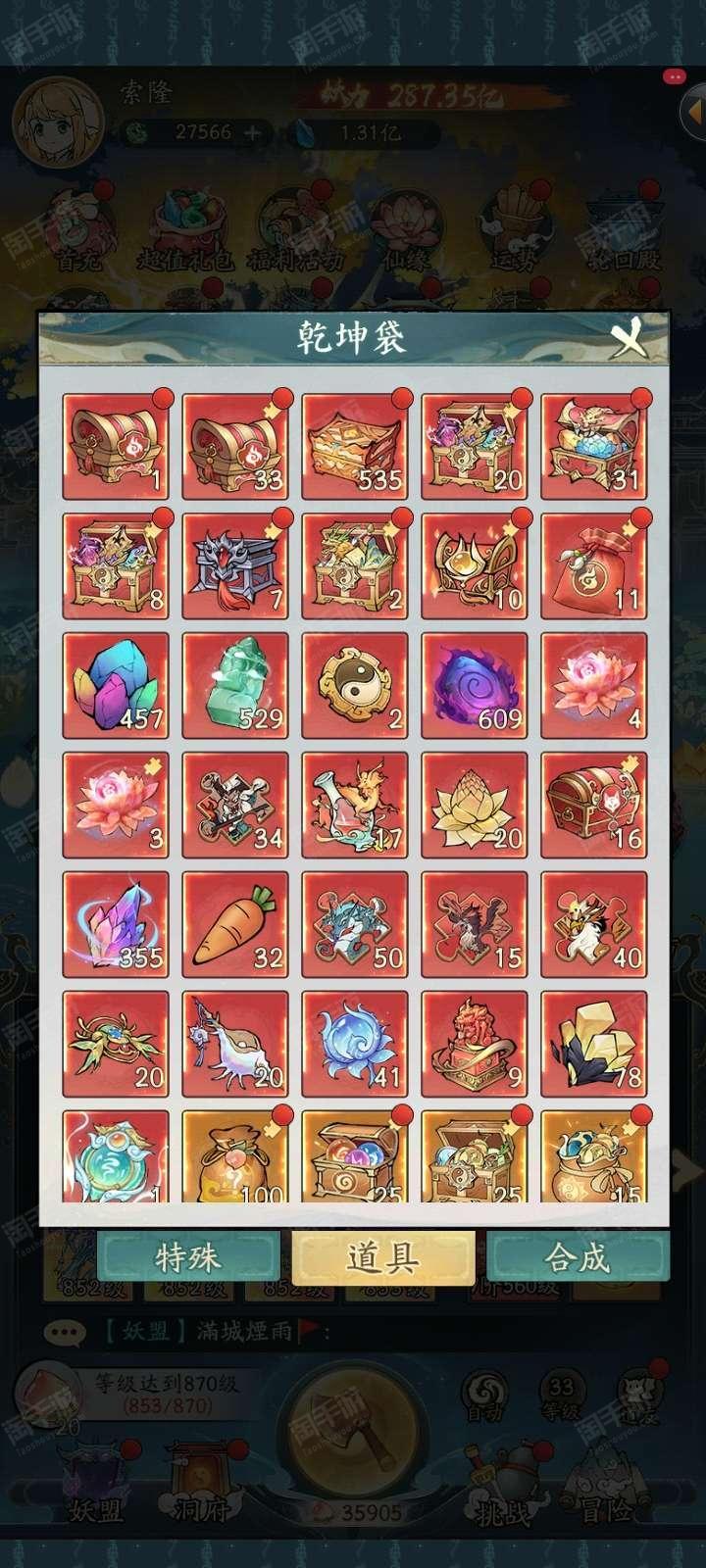
Task: Tap the red treasure chest with 33
Action: click(235, 446)
